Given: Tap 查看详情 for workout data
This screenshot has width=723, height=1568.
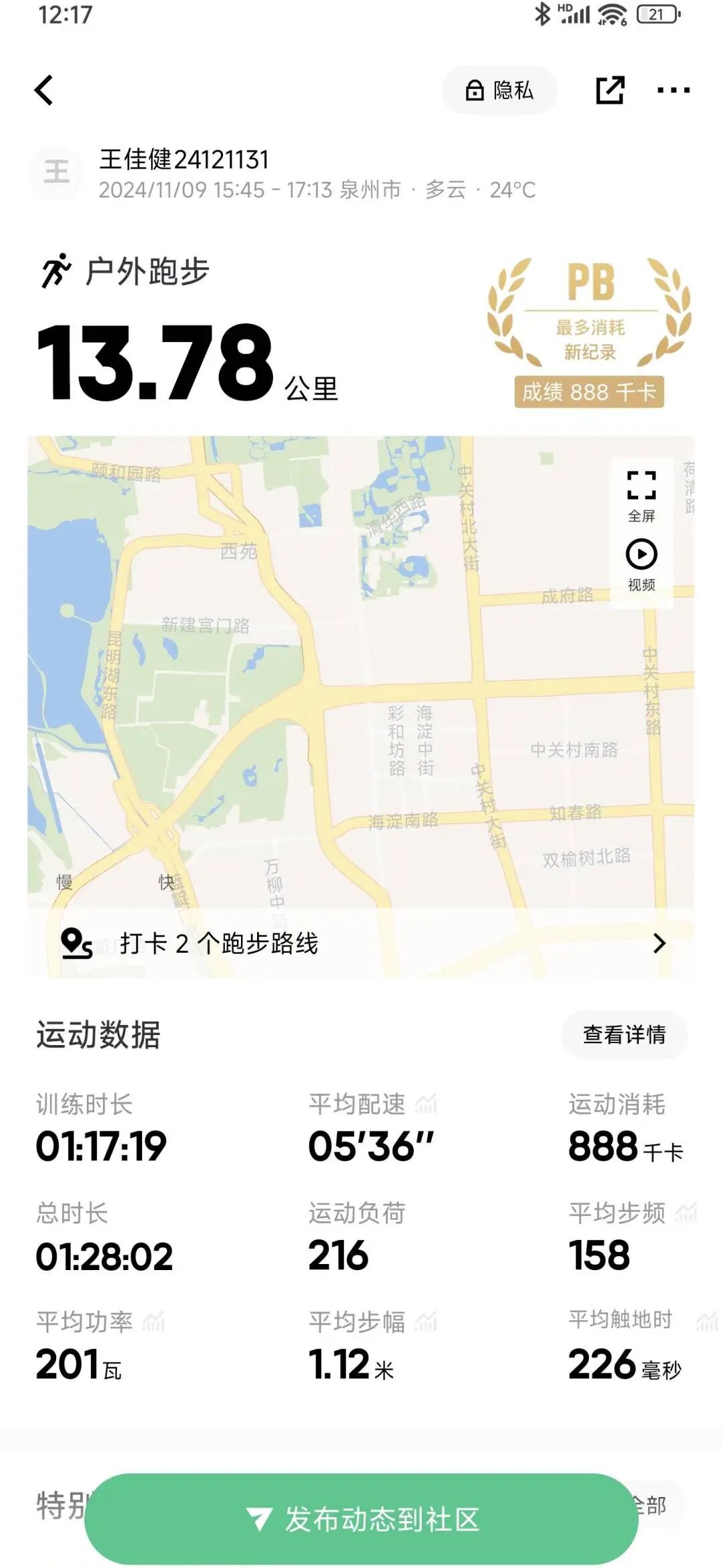Looking at the screenshot, I should coord(624,1035).
